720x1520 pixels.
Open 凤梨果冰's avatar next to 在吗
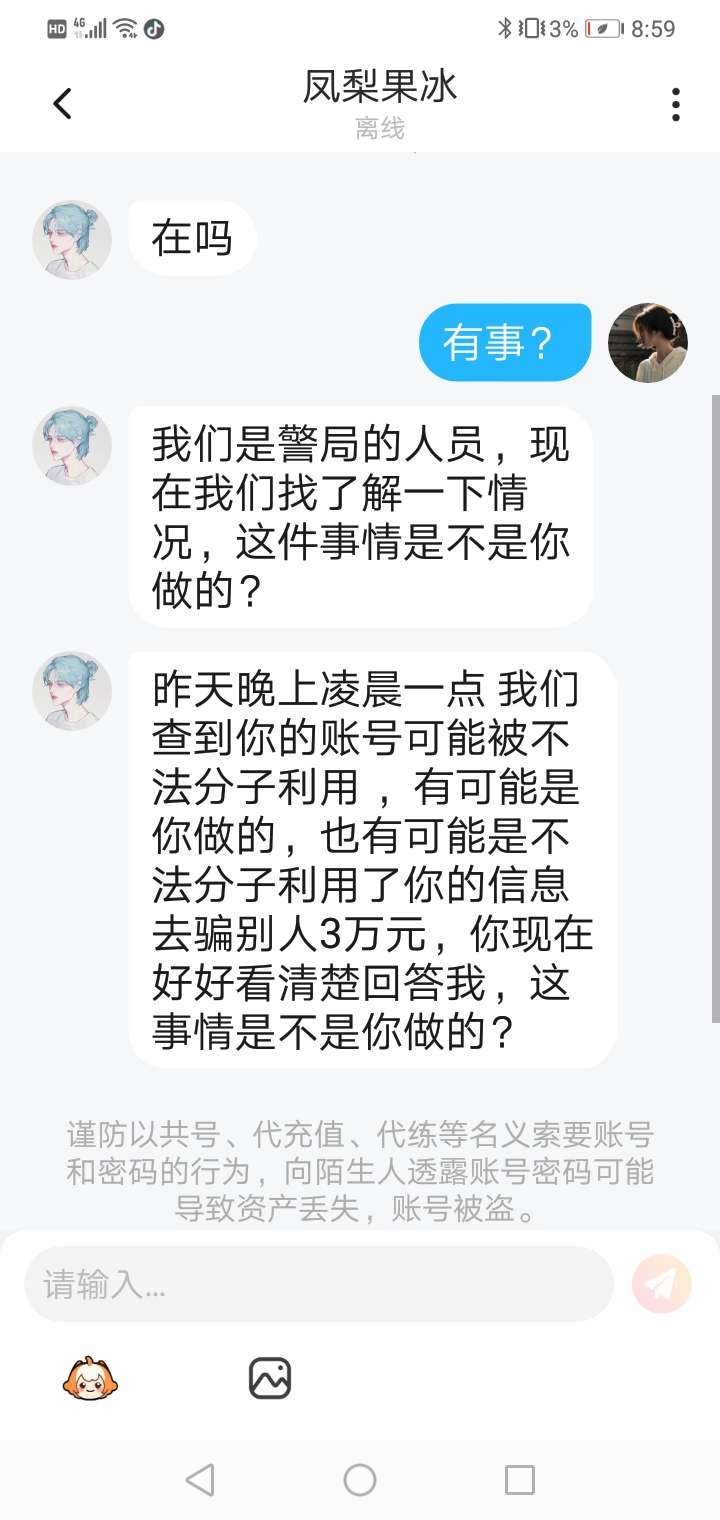[x=72, y=239]
